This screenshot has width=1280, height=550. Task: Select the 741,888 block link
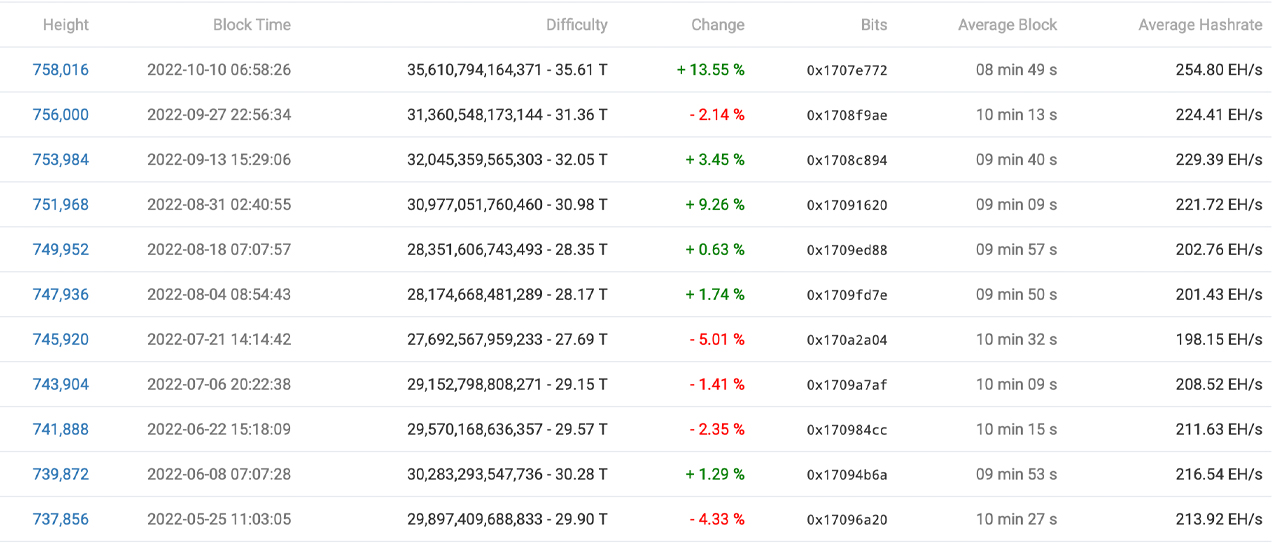pos(61,430)
